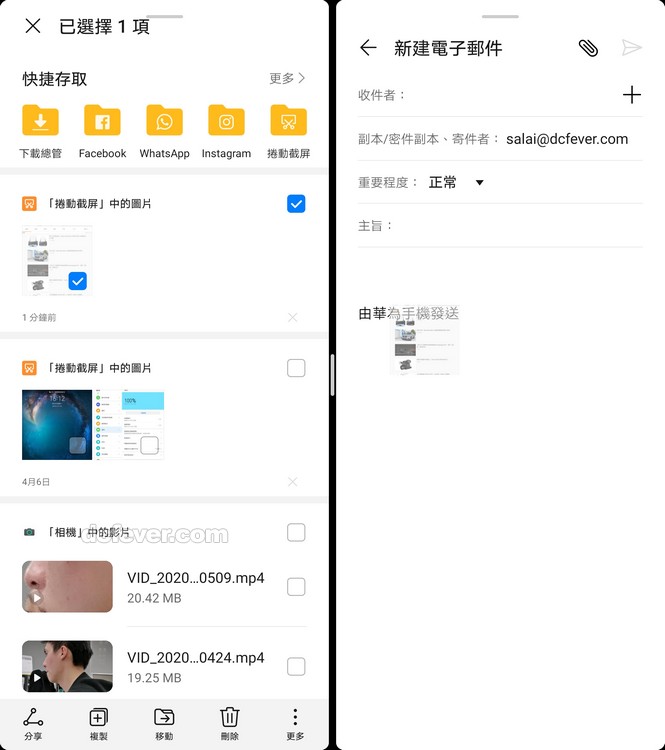
Task: Select the 相機 videos group checkbox
Action: coord(296,532)
